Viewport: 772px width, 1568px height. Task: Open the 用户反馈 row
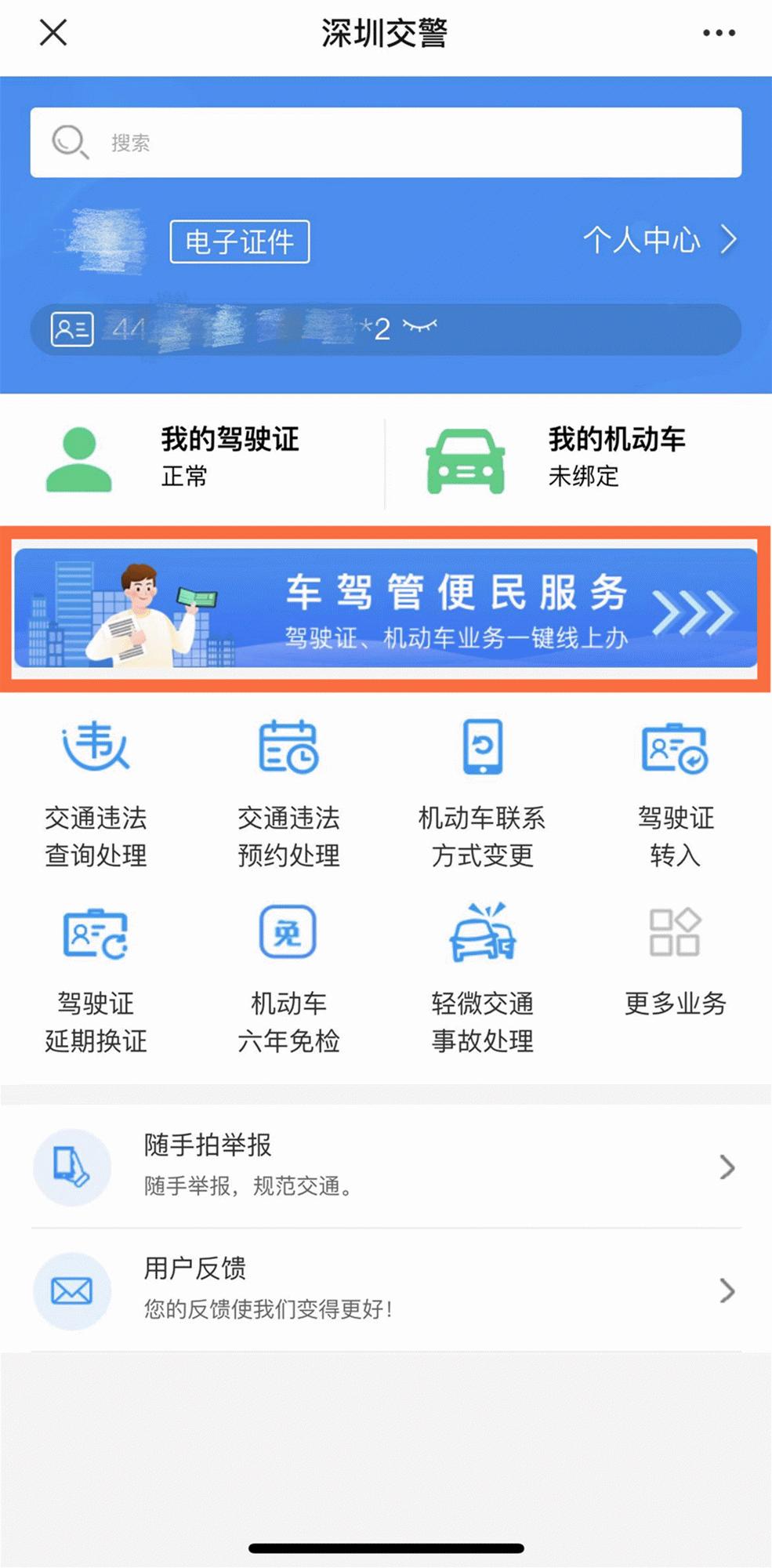[386, 1290]
